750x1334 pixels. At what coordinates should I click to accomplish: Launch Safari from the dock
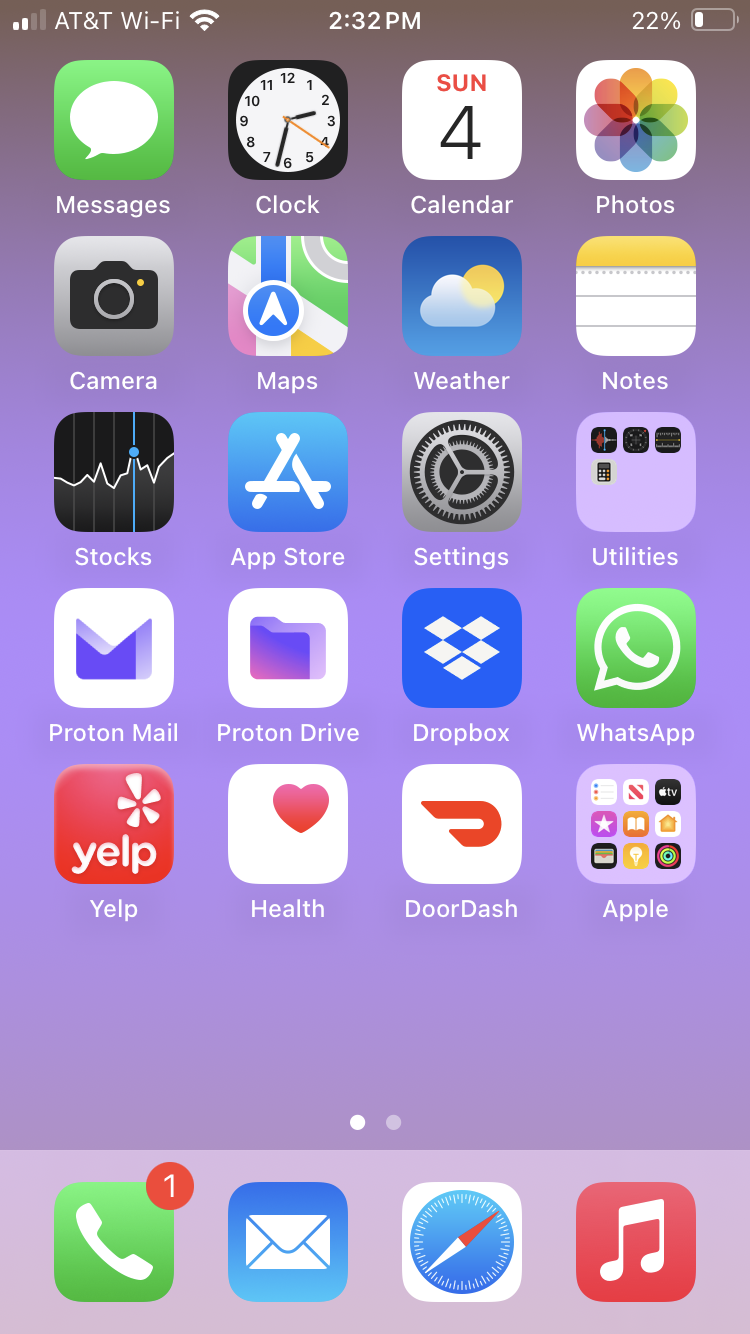pos(462,1242)
